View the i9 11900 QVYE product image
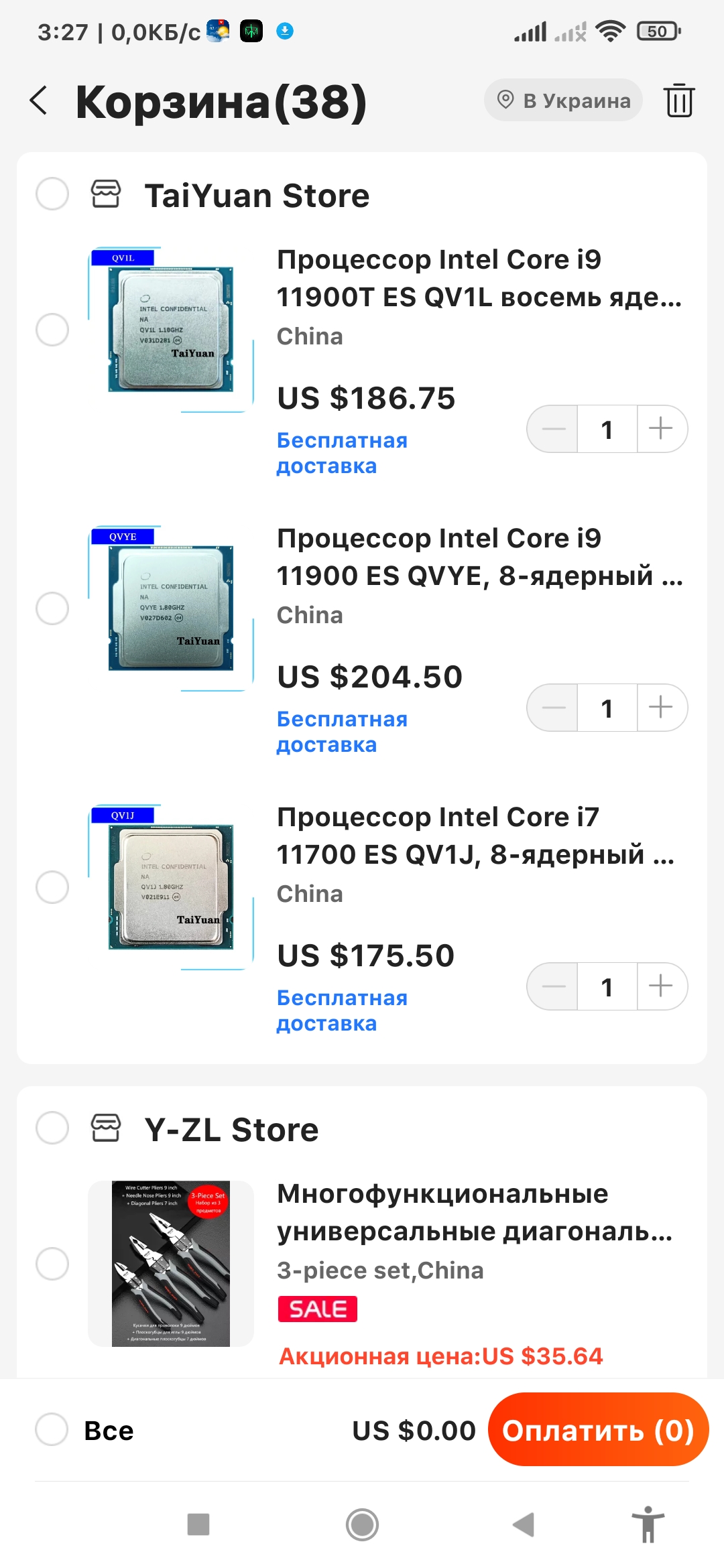The width and height of the screenshot is (724, 1568). (171, 608)
